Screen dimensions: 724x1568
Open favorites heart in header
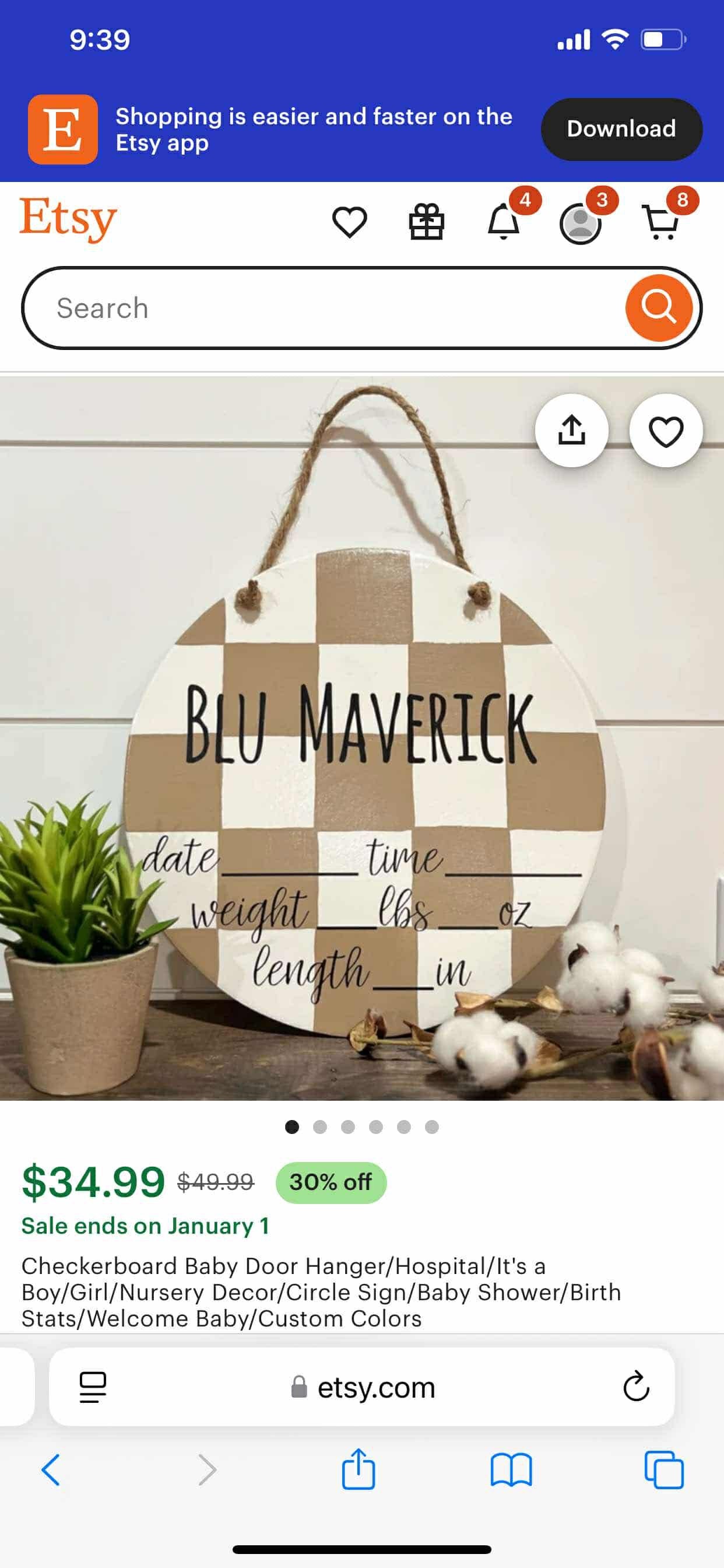pos(349,222)
